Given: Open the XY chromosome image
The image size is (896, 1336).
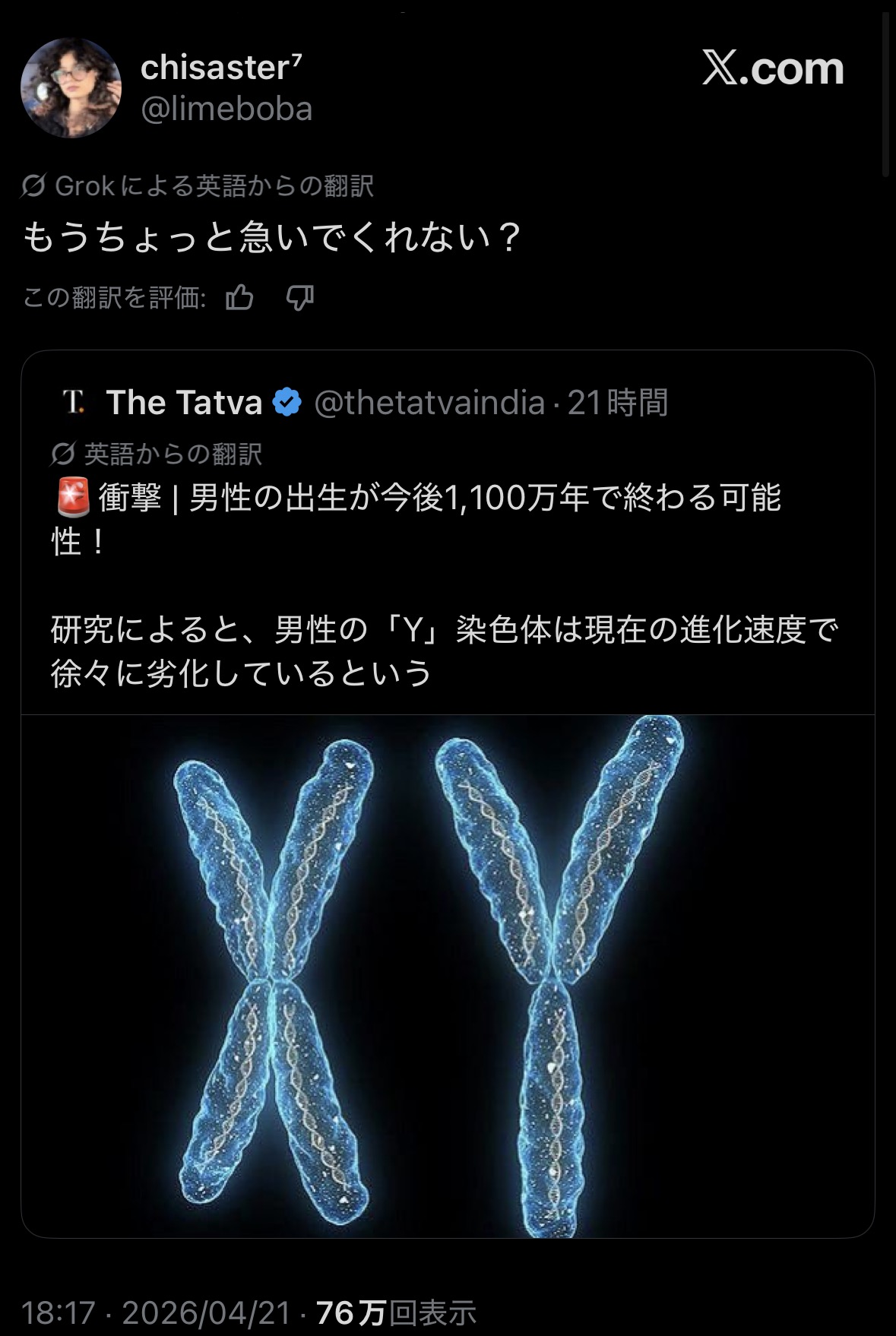Looking at the screenshot, I should (x=448, y=976).
